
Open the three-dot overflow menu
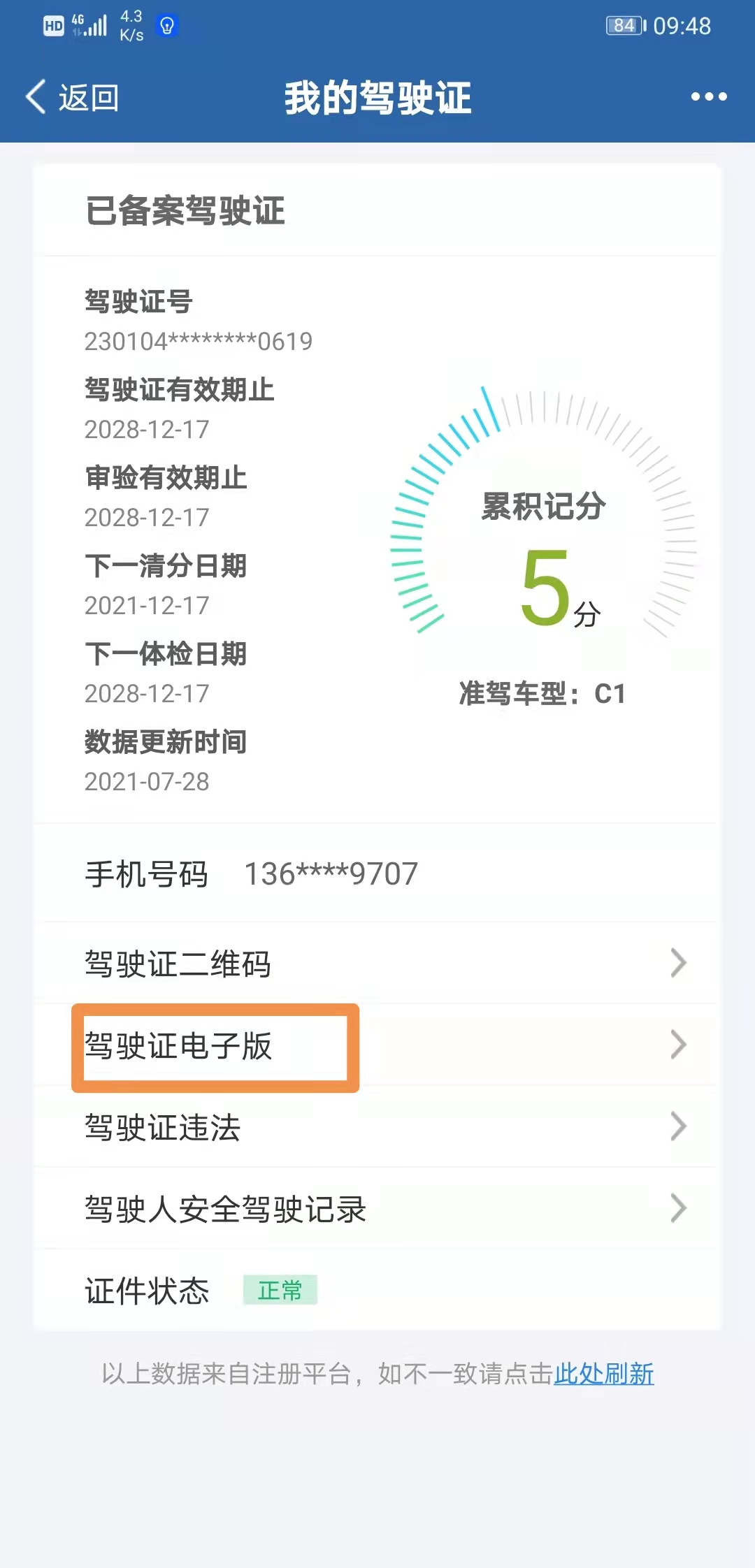click(709, 97)
